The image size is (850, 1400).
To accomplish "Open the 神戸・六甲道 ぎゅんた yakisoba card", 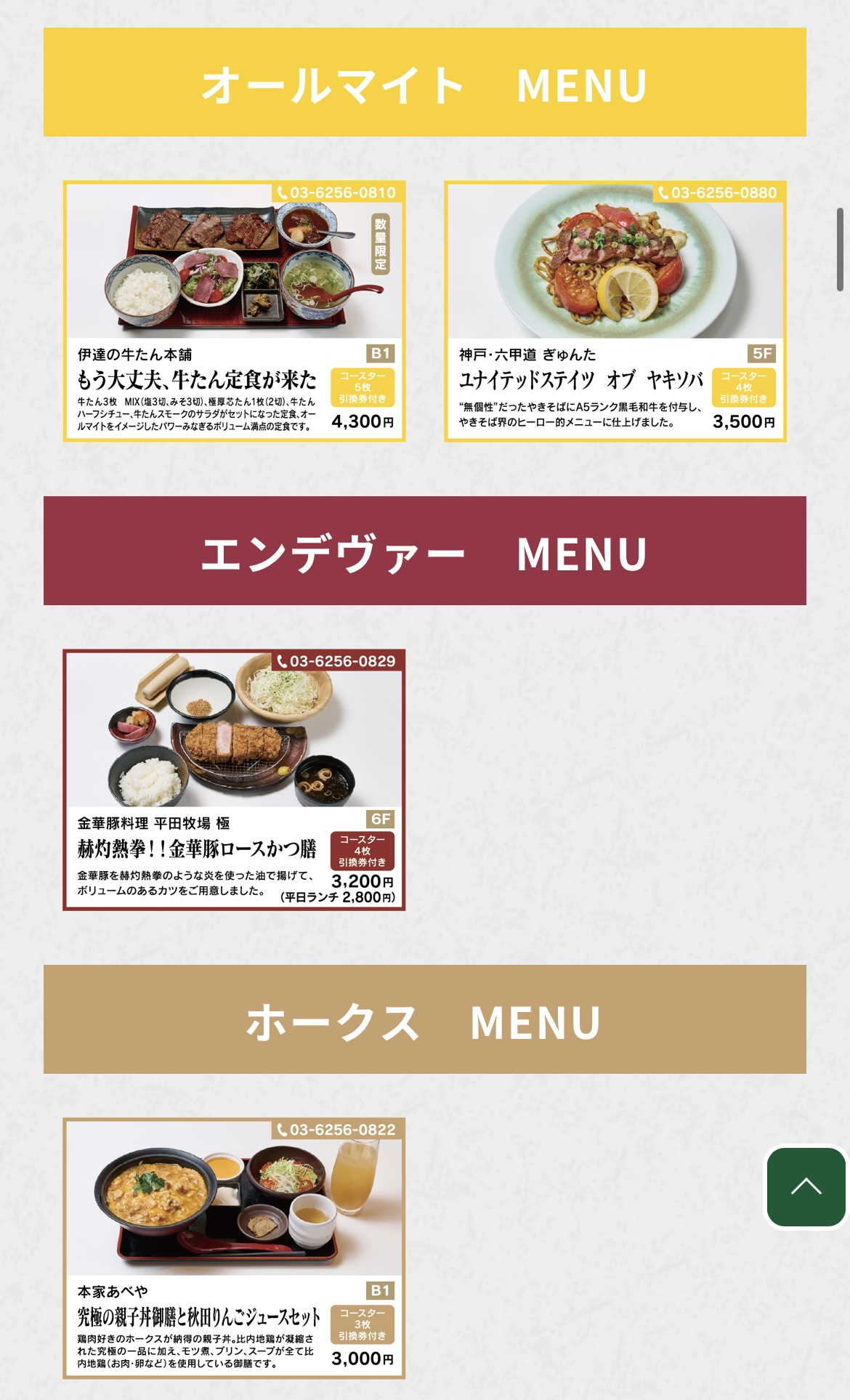I will pyautogui.click(x=615, y=311).
